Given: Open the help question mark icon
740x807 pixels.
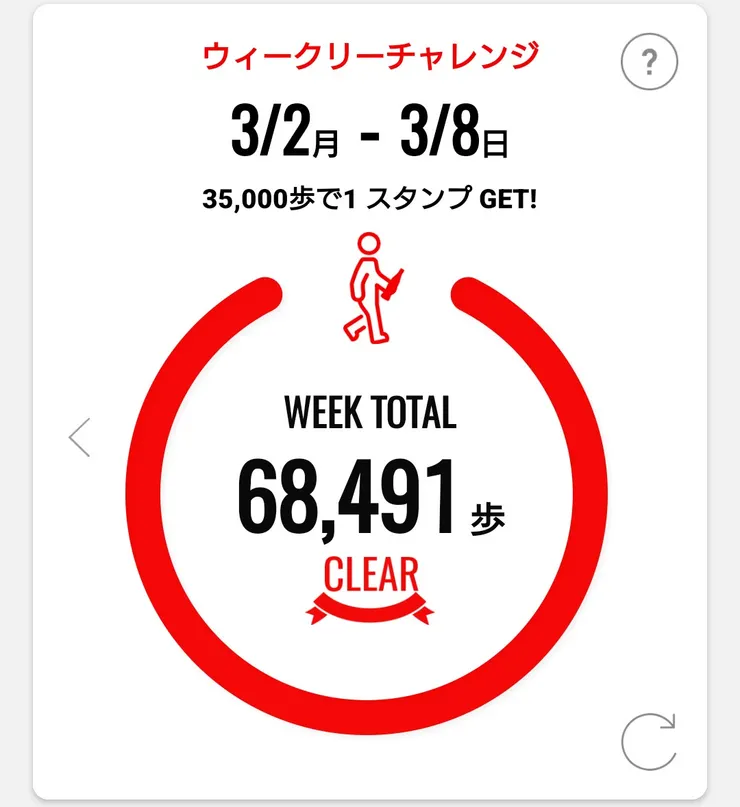Looking at the screenshot, I should (649, 62).
